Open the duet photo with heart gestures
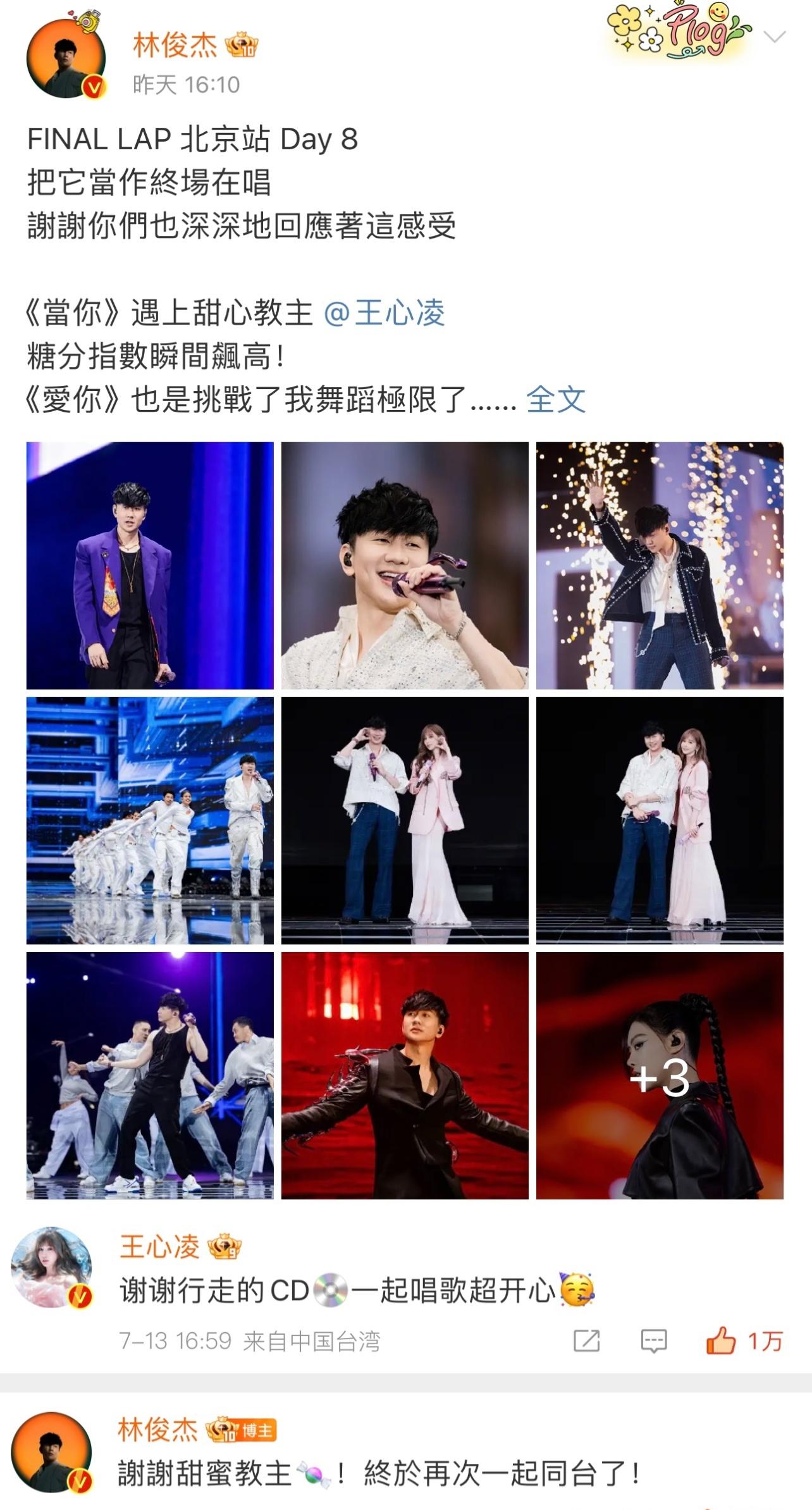This screenshot has height=1510, width=812. (x=405, y=820)
